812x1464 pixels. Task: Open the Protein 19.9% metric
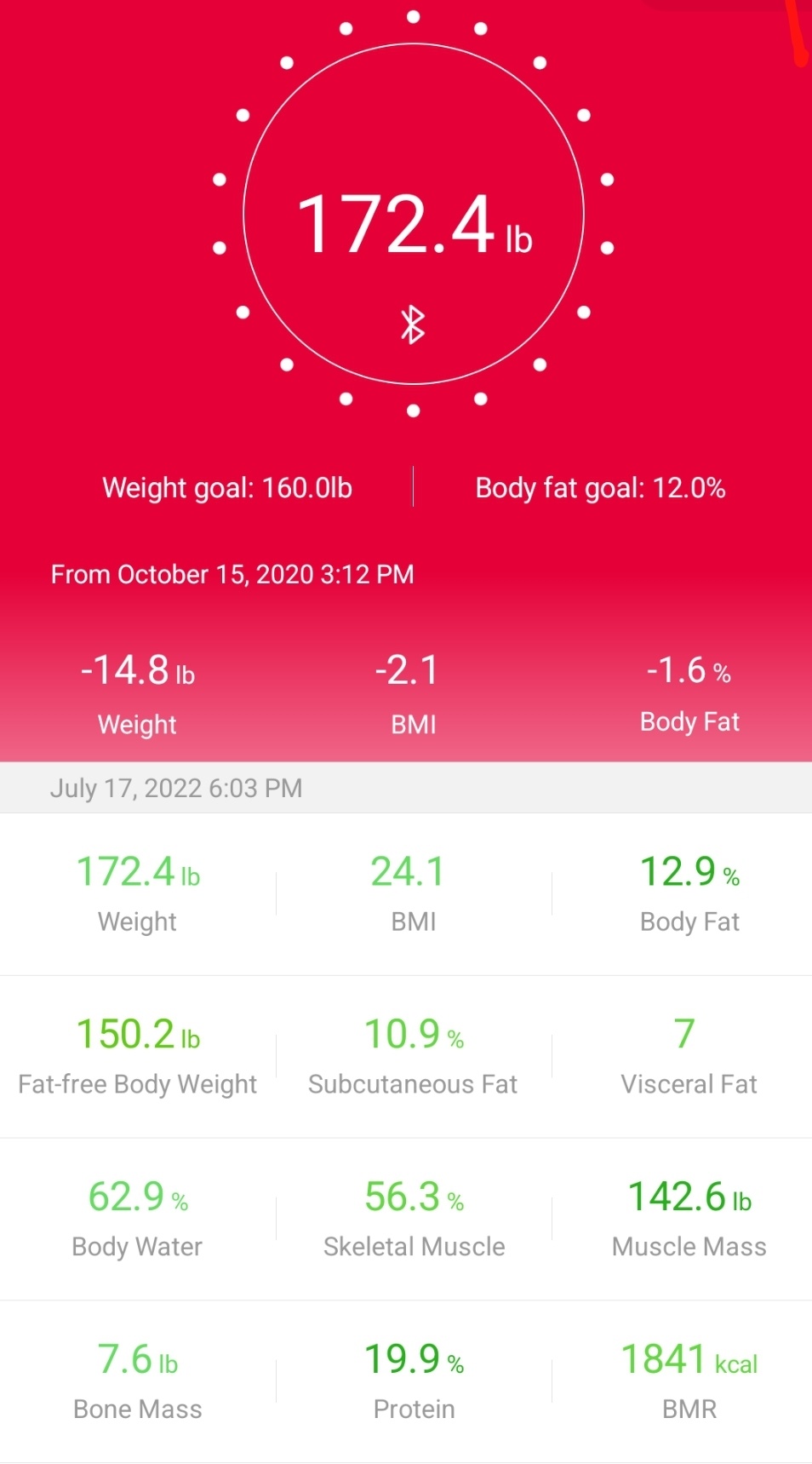pos(414,1381)
